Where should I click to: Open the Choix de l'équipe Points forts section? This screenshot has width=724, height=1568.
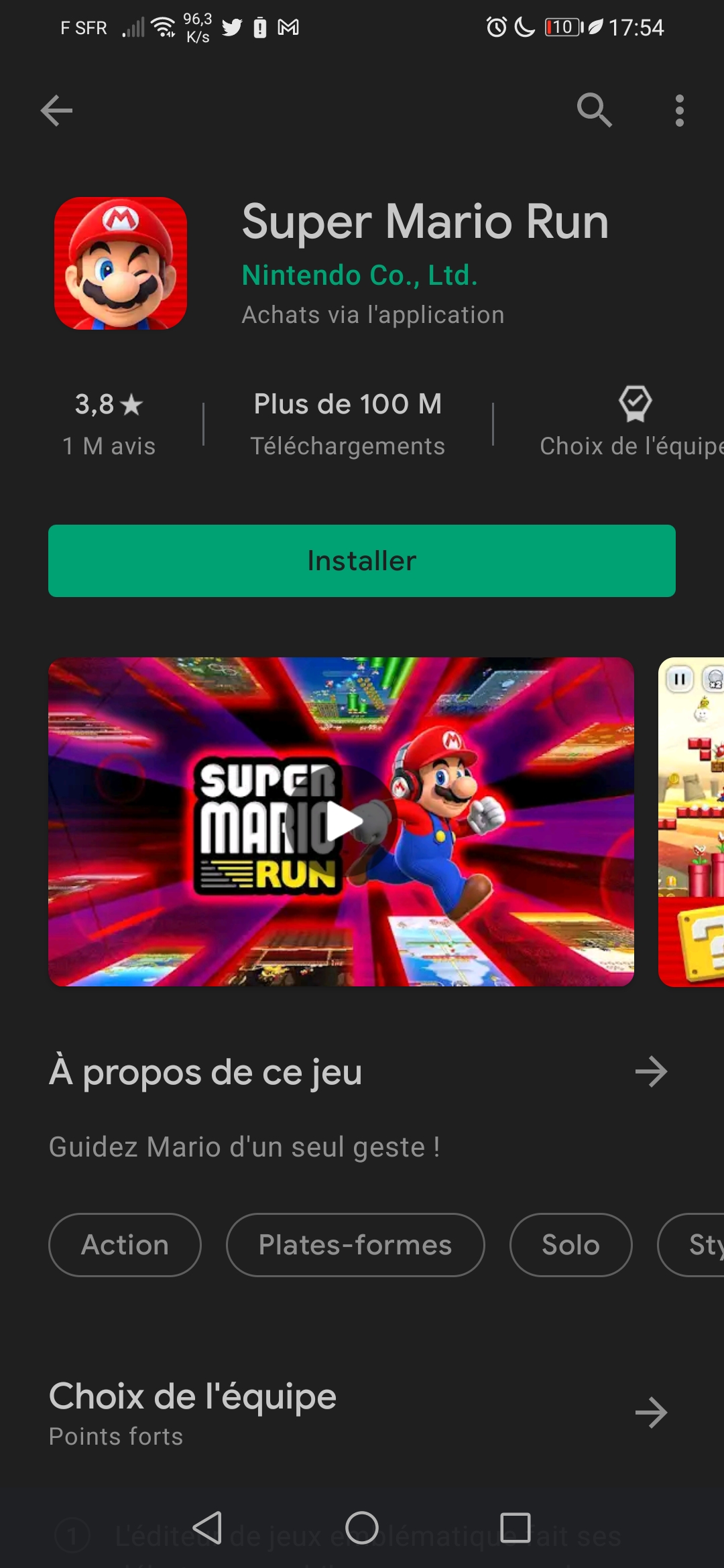[x=651, y=1413]
